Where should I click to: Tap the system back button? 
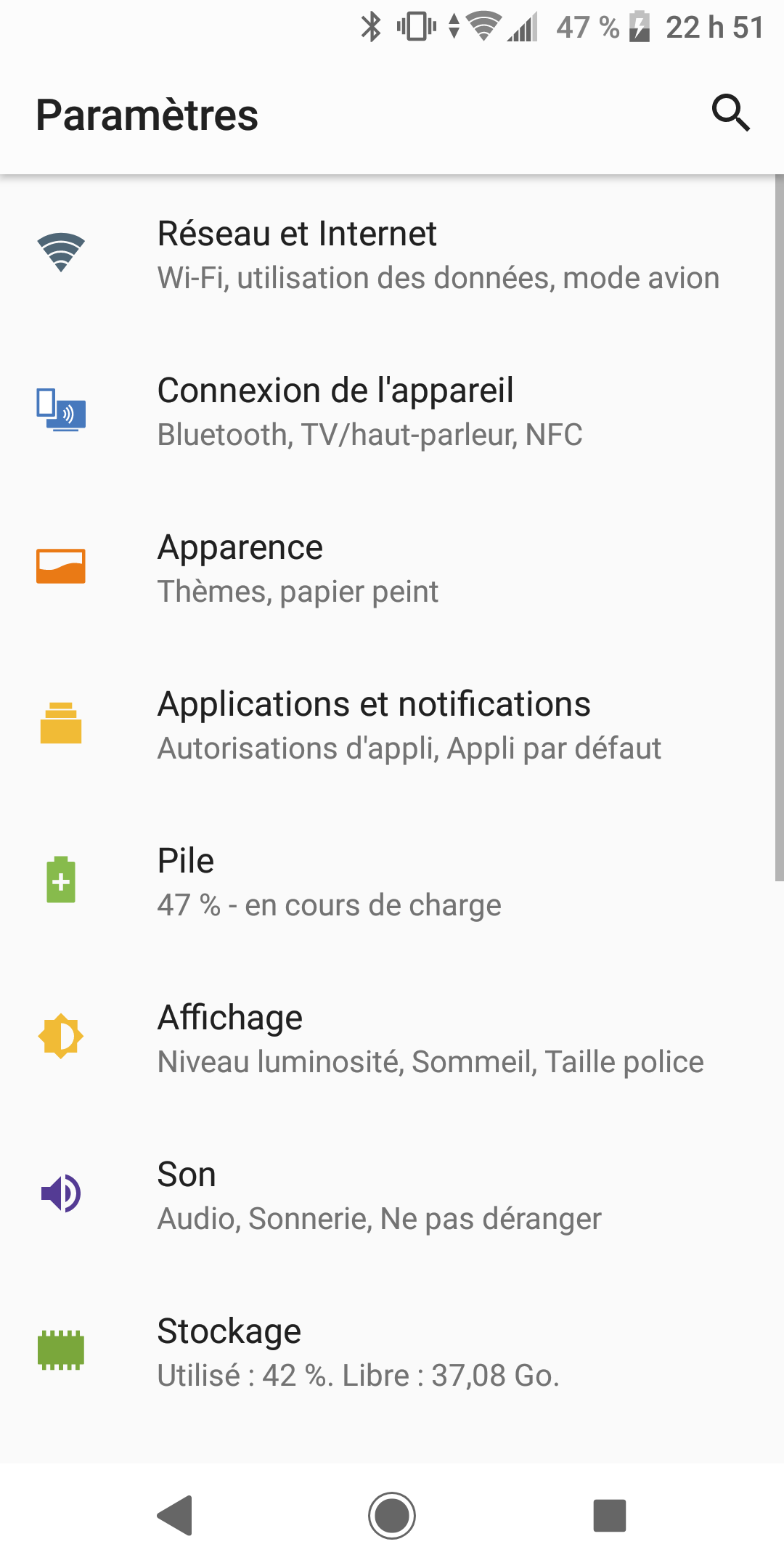click(x=175, y=1516)
